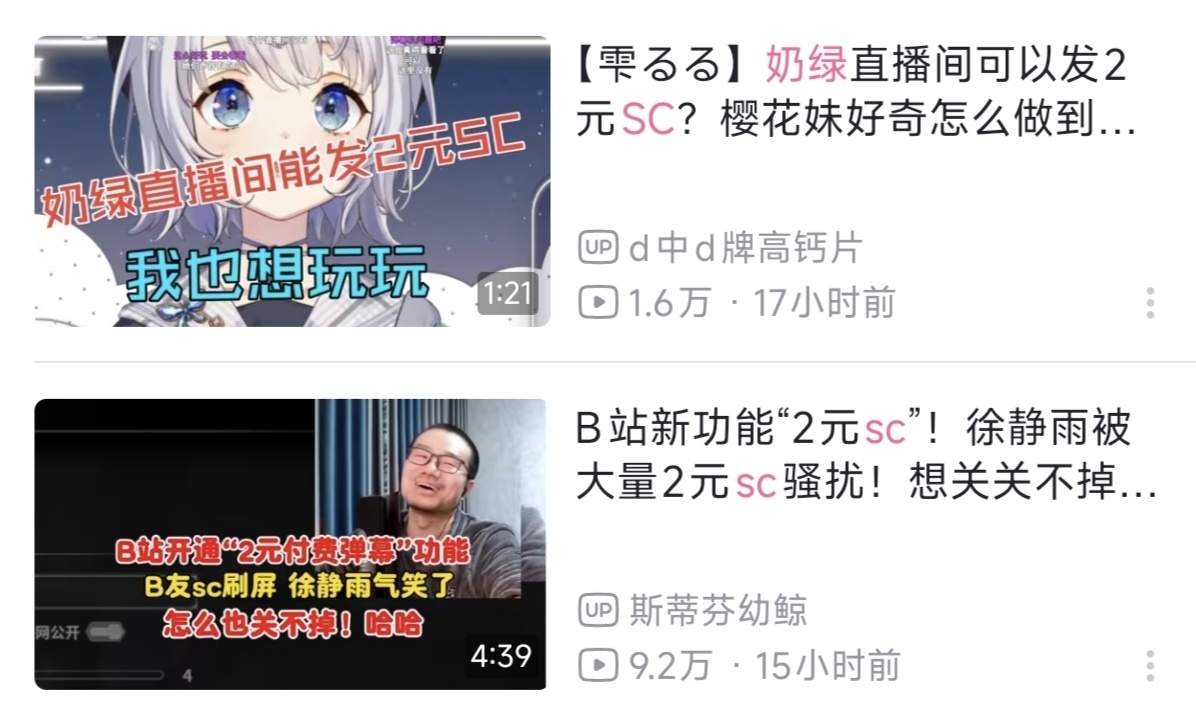Viewport: 1196px width, 718px height.
Task: Open more options for 斯蒂芬幼鲸 video
Action: 1150,665
